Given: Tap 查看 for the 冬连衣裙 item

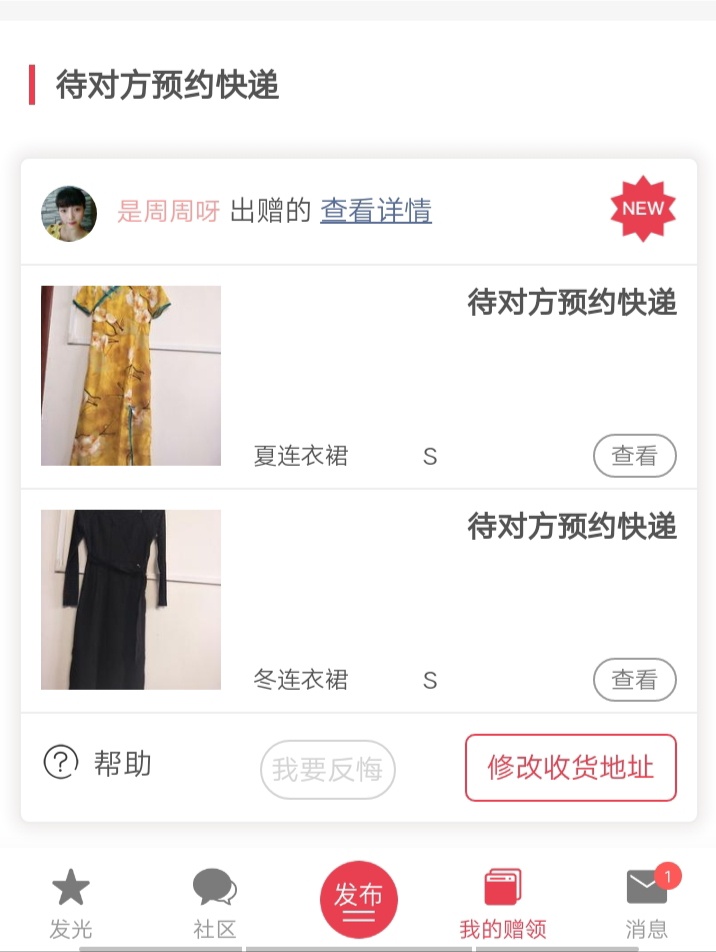Looking at the screenshot, I should (x=634, y=681).
